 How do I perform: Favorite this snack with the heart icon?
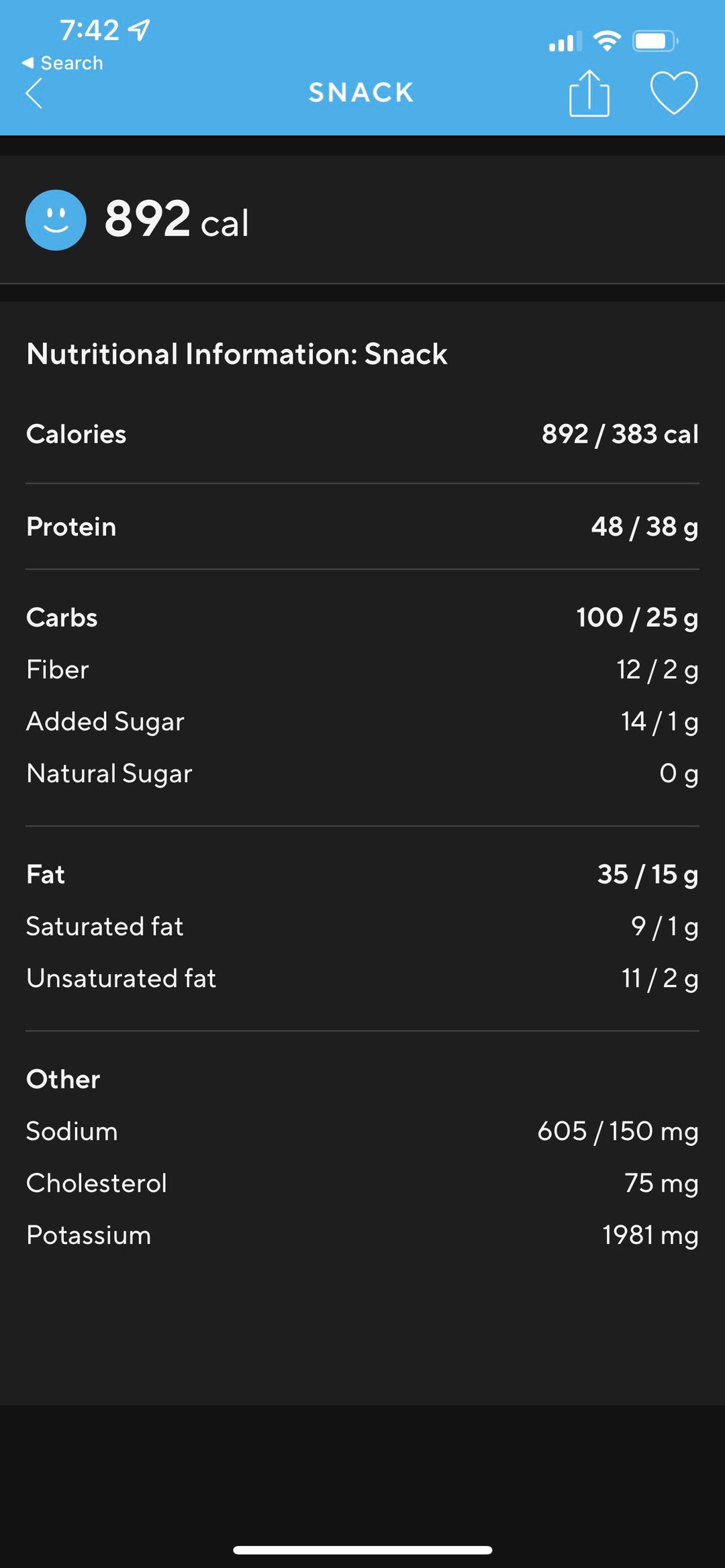point(673,93)
